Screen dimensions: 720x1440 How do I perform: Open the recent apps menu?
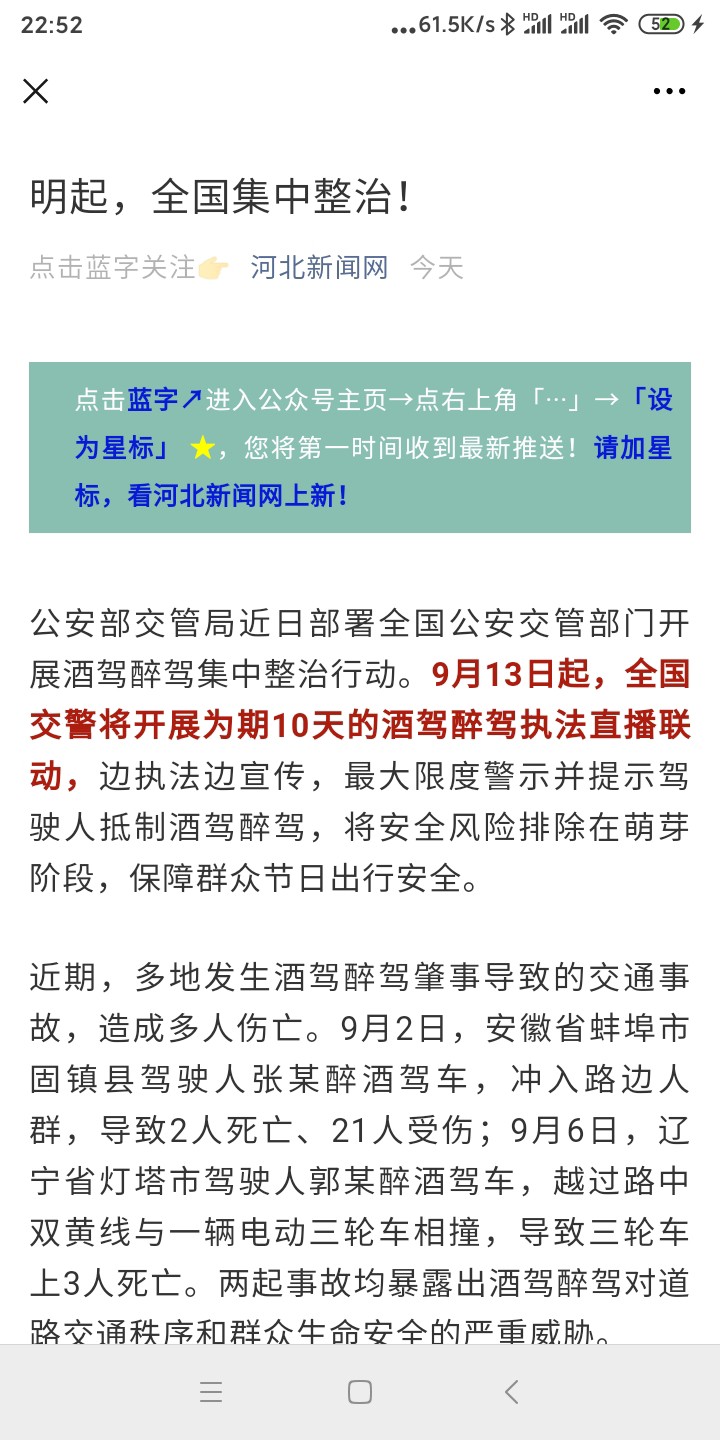pyautogui.click(x=210, y=1392)
